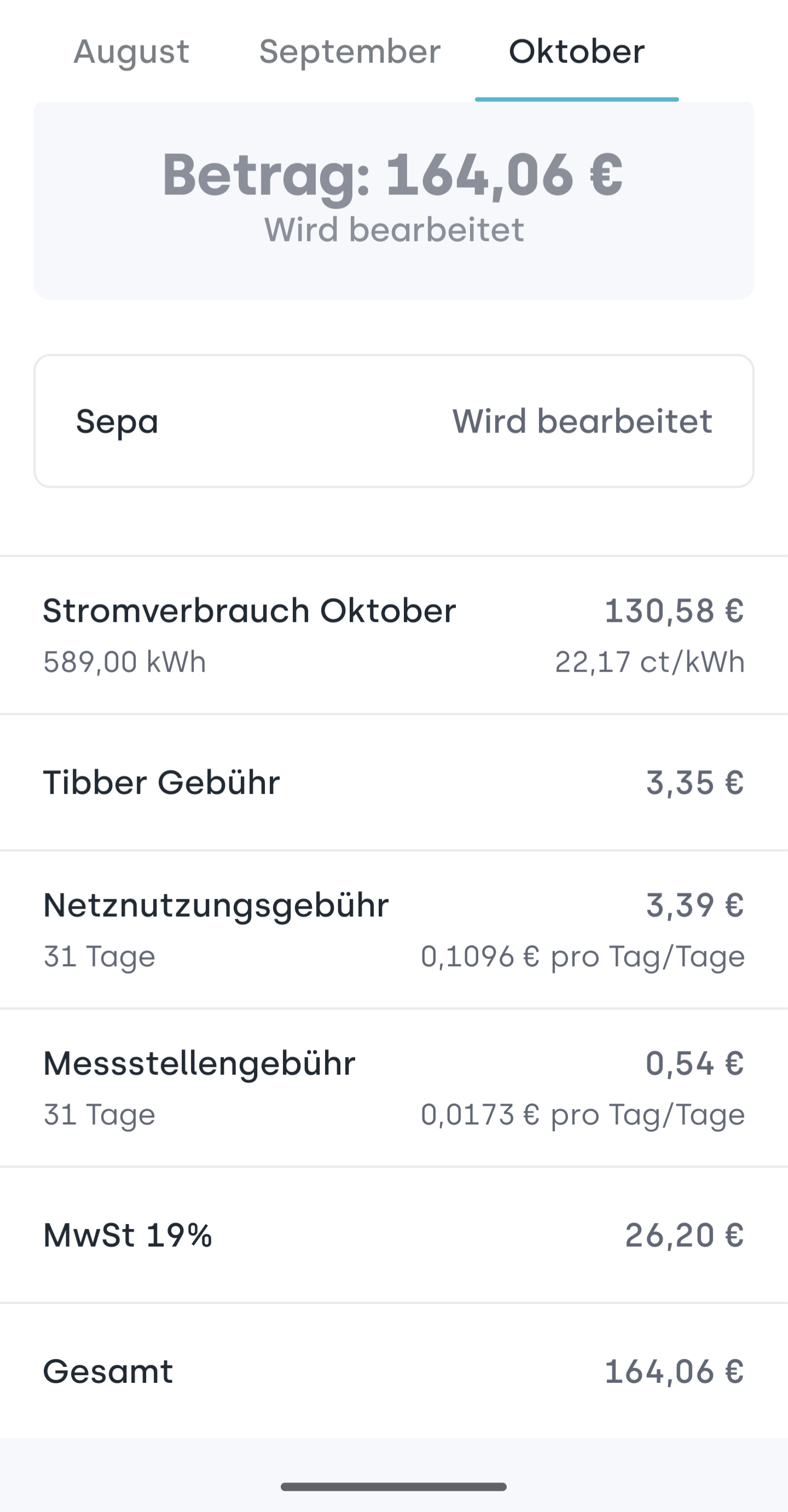The width and height of the screenshot is (788, 1512).
Task: Select the Oktober tab
Action: point(577,51)
